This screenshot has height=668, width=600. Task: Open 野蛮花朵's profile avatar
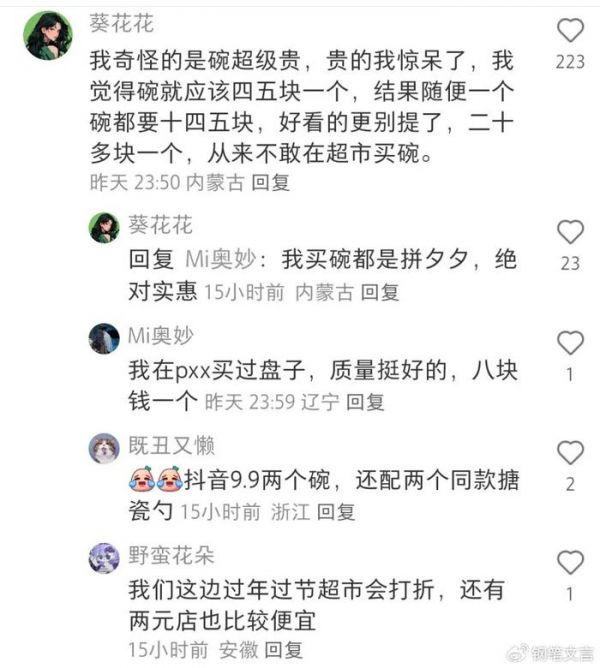104,557
